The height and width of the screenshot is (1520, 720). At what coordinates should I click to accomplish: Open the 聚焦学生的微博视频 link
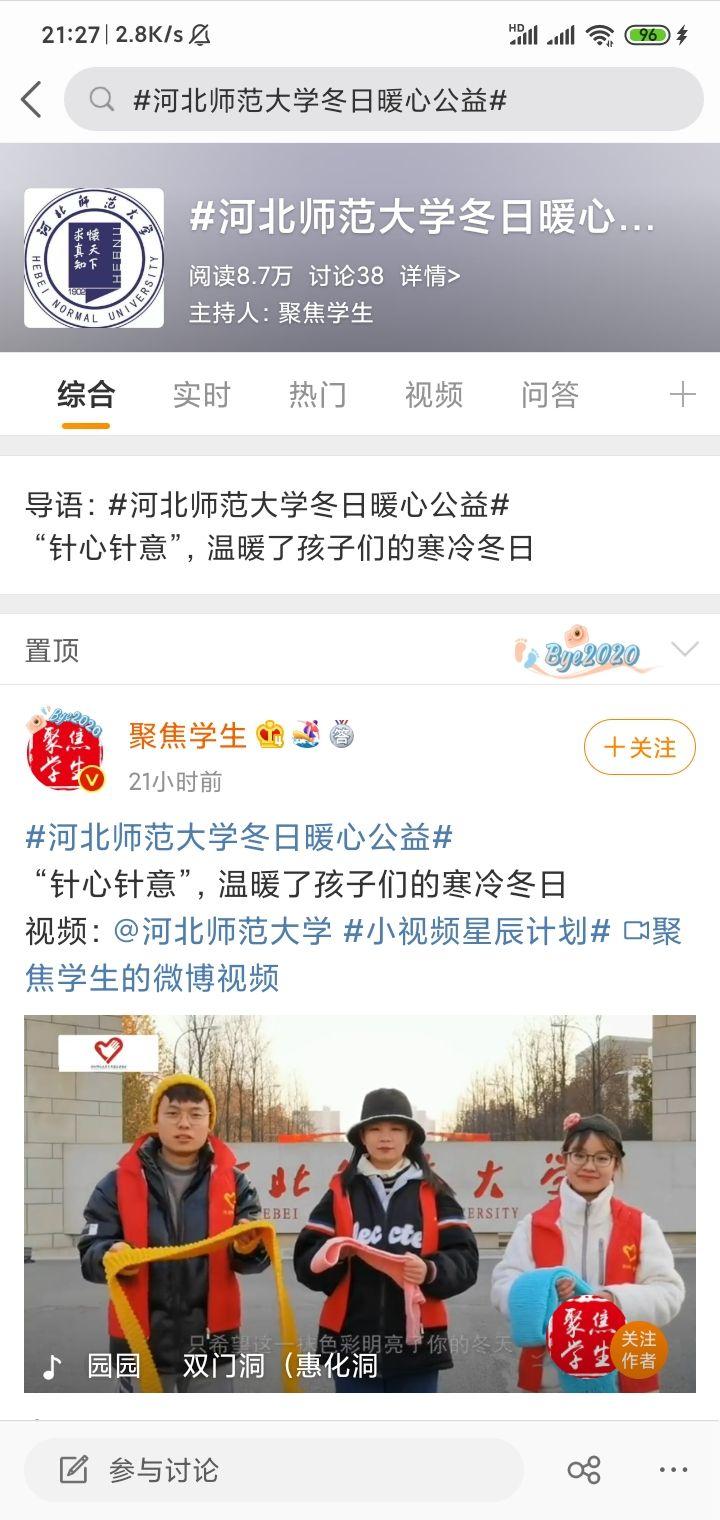[152, 977]
